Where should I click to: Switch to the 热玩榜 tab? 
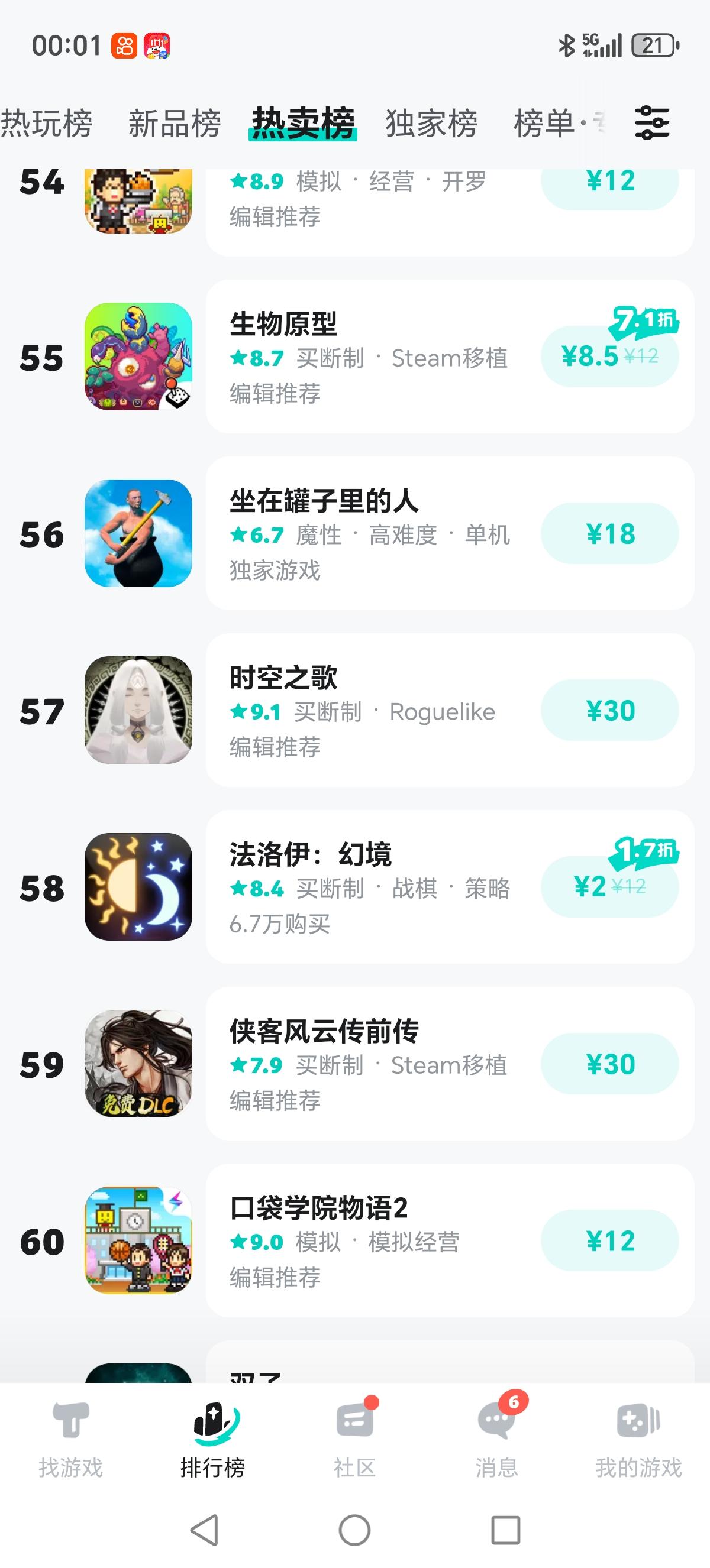pyautogui.click(x=49, y=122)
